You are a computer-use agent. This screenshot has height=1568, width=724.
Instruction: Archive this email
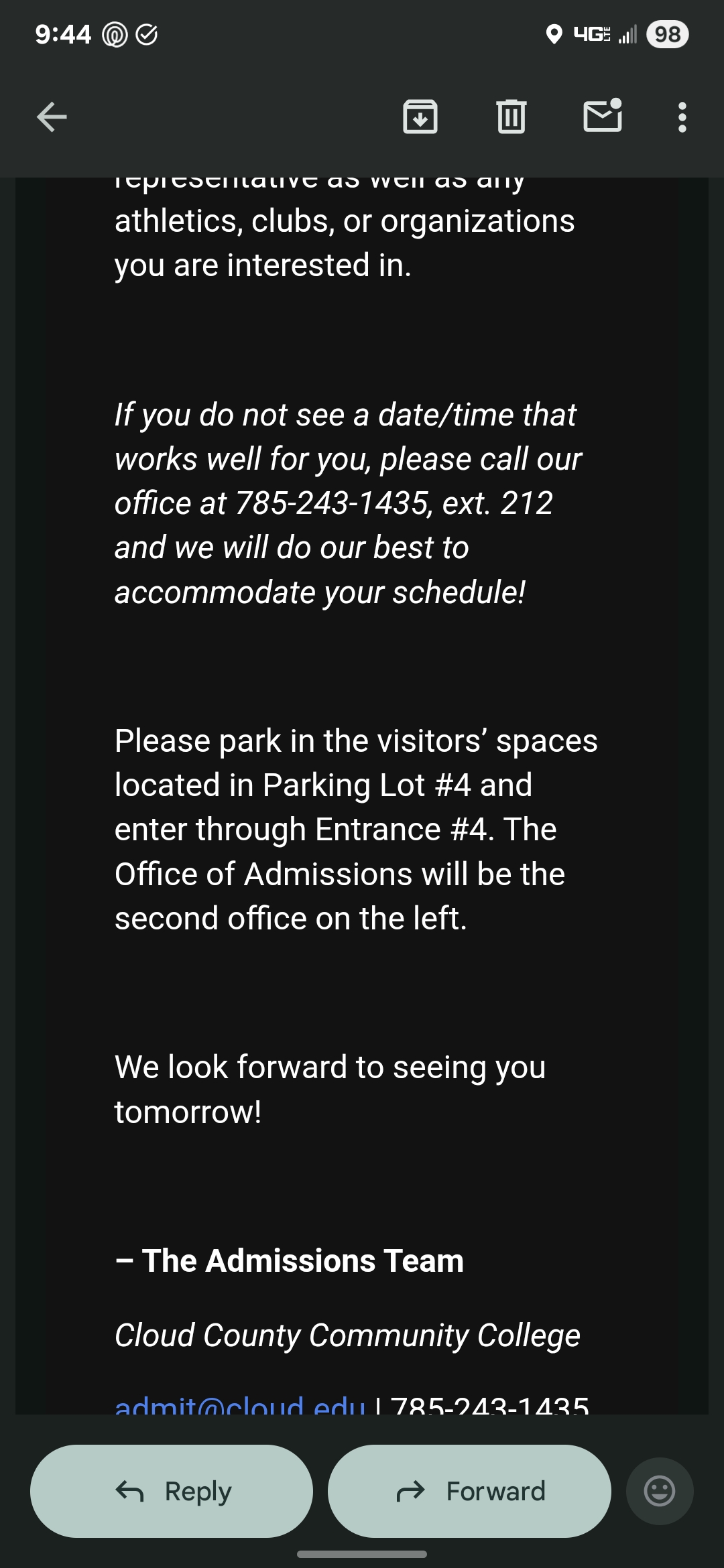420,117
